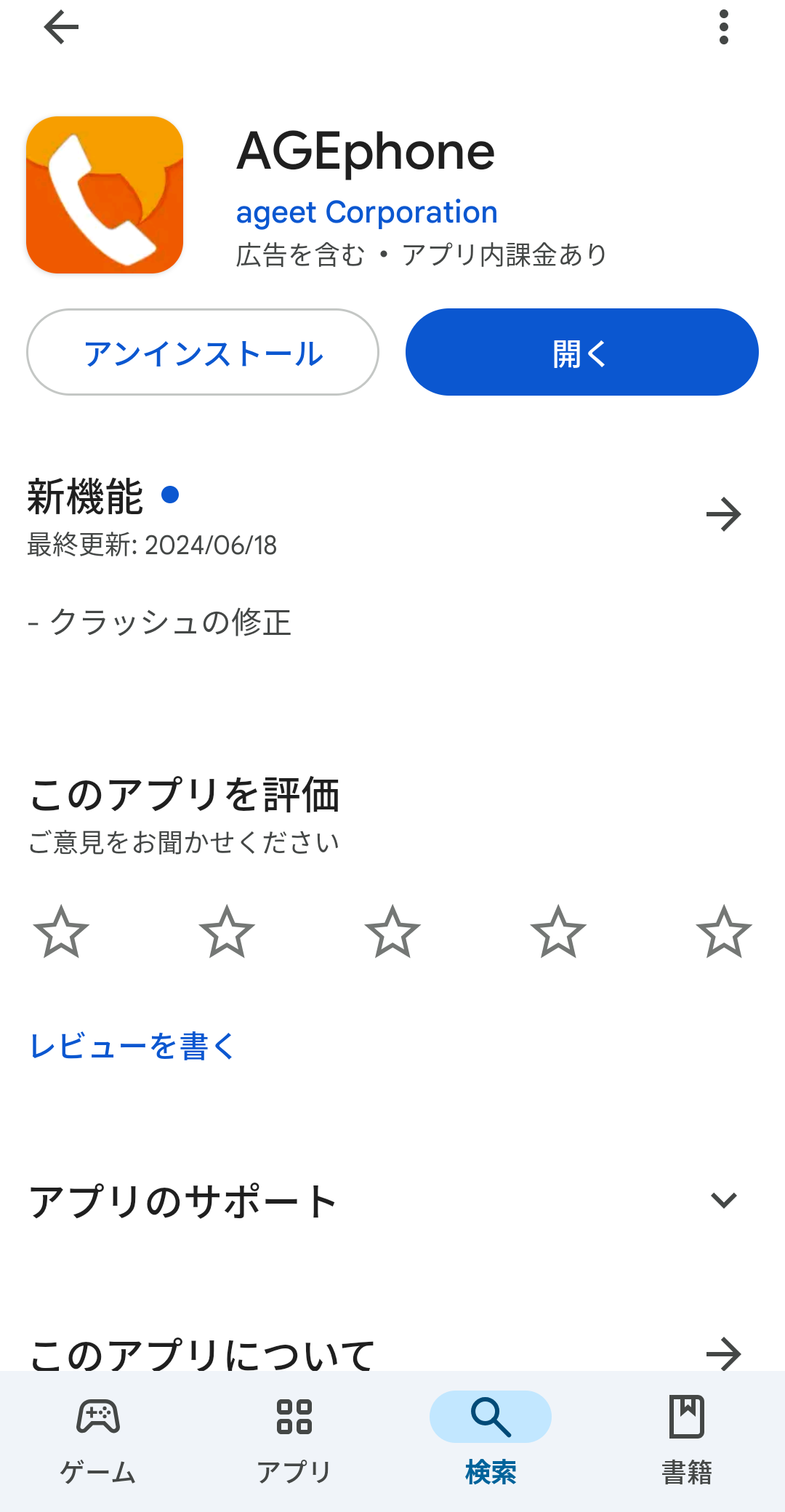Rate one star for AGEphone
The height and width of the screenshot is (1512, 785).
[64, 935]
